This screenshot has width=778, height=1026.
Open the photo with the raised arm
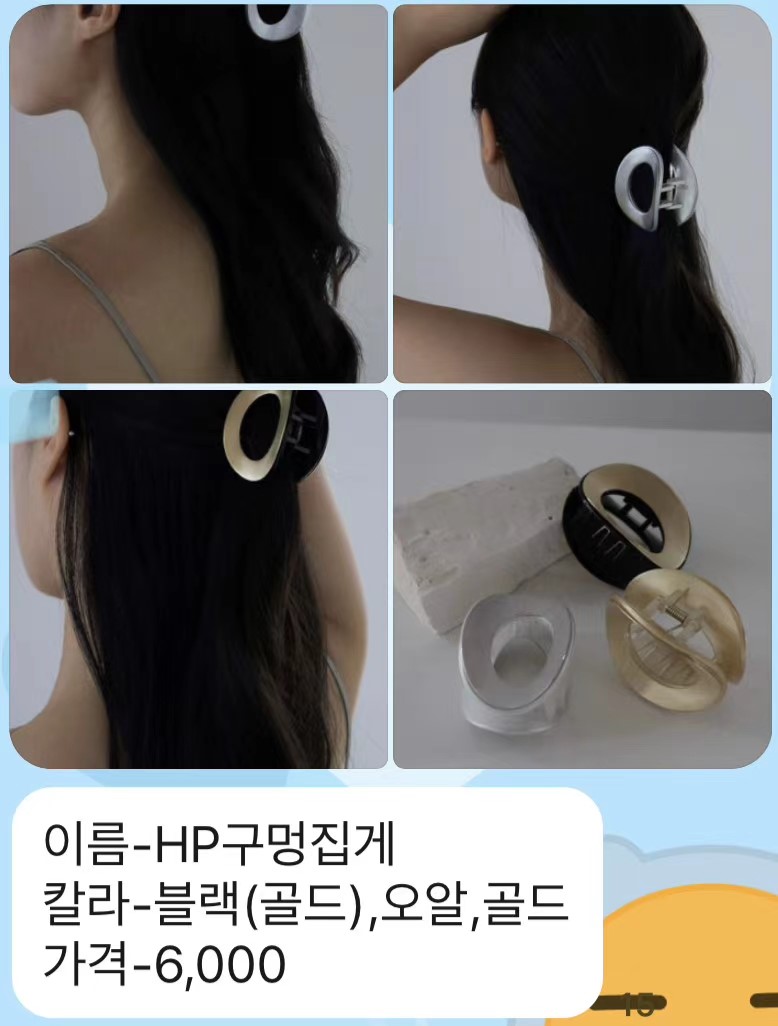582,193
